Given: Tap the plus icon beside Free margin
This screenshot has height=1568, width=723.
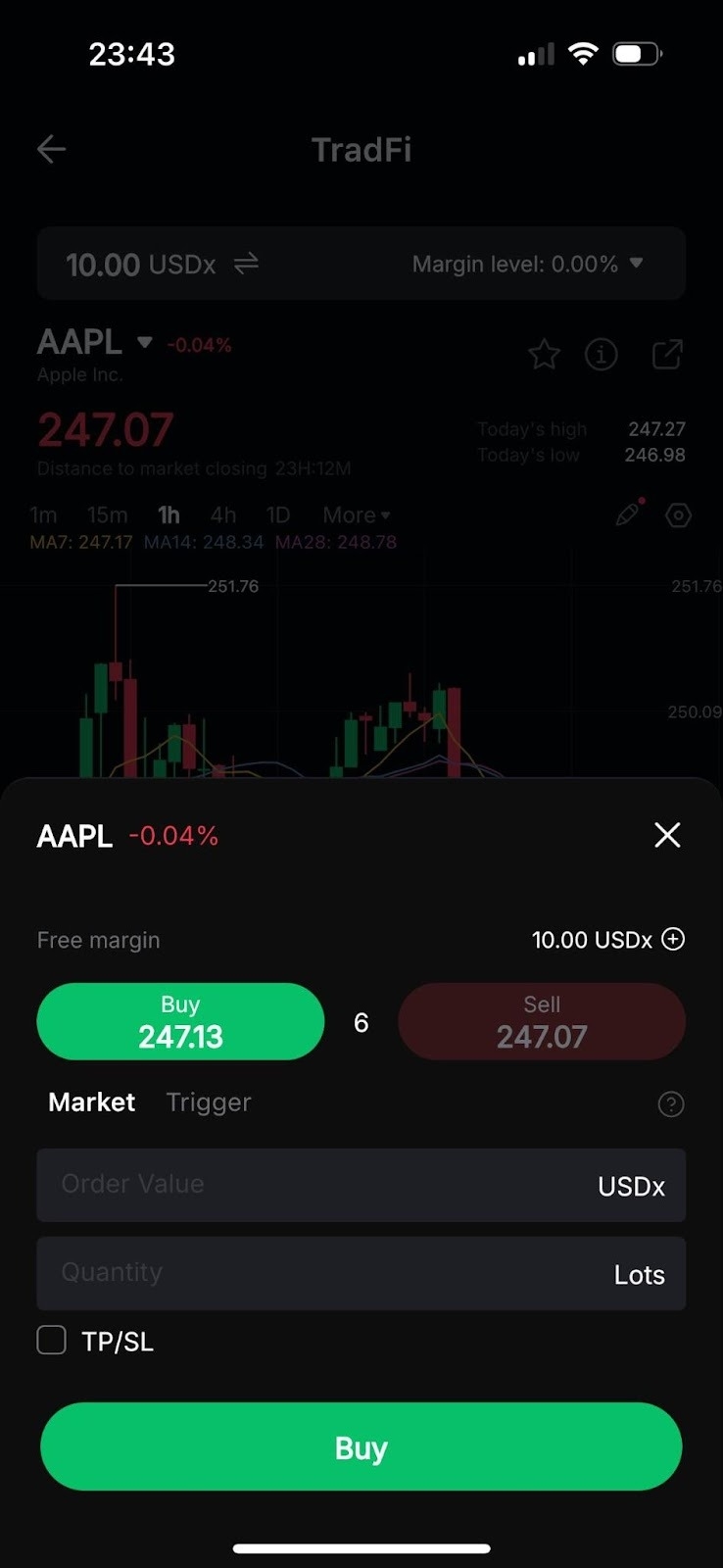Looking at the screenshot, I should 672,939.
